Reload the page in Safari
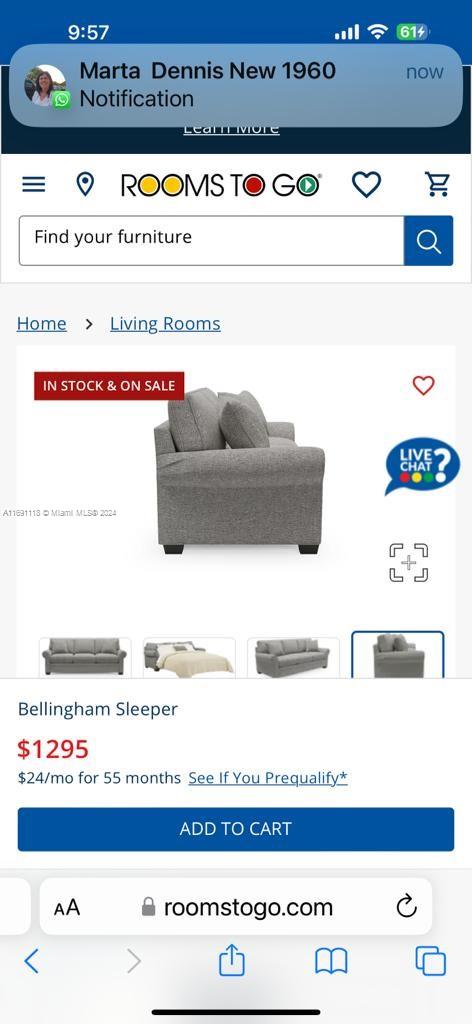This screenshot has height=1024, width=472. (406, 906)
